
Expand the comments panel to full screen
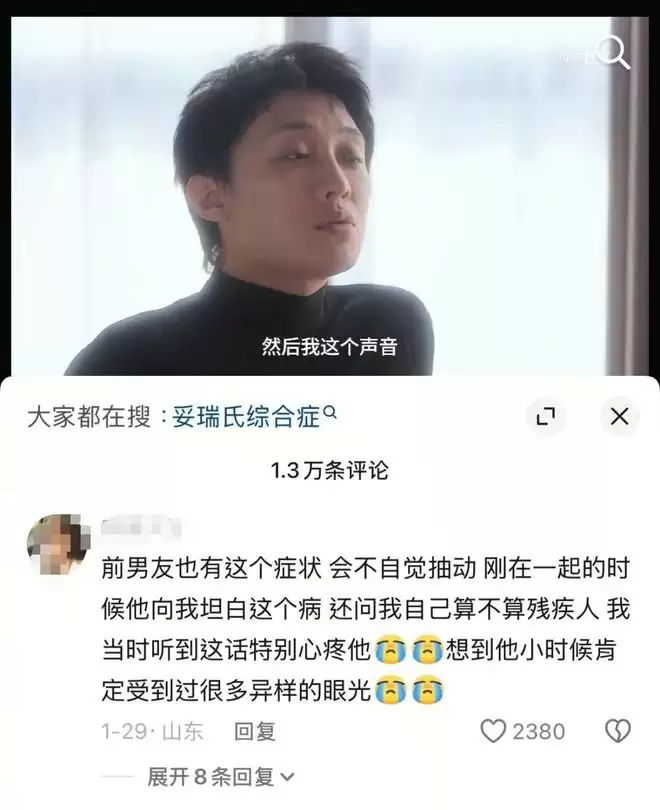pyautogui.click(x=546, y=416)
